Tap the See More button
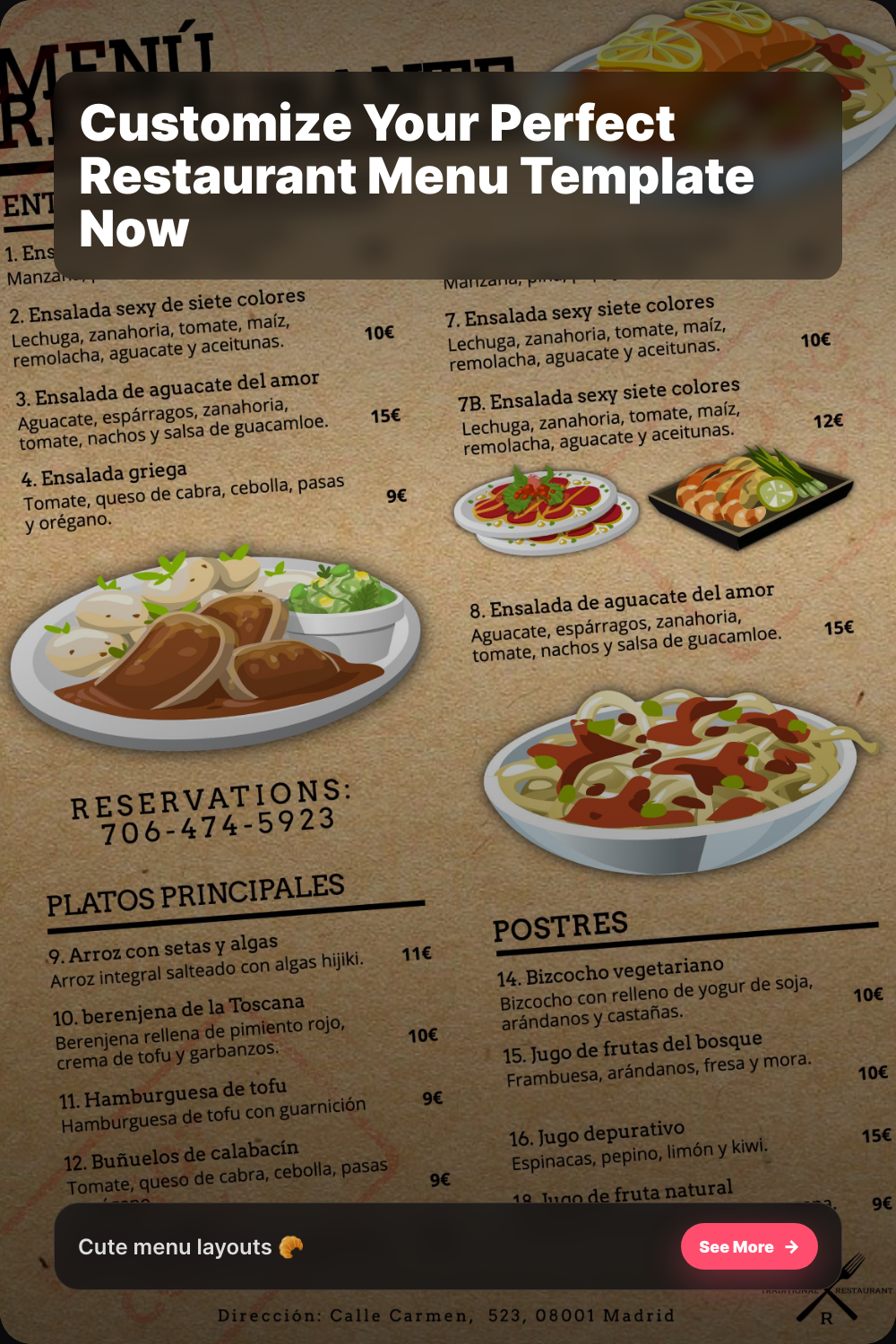Image resolution: width=896 pixels, height=1344 pixels. click(x=749, y=1246)
